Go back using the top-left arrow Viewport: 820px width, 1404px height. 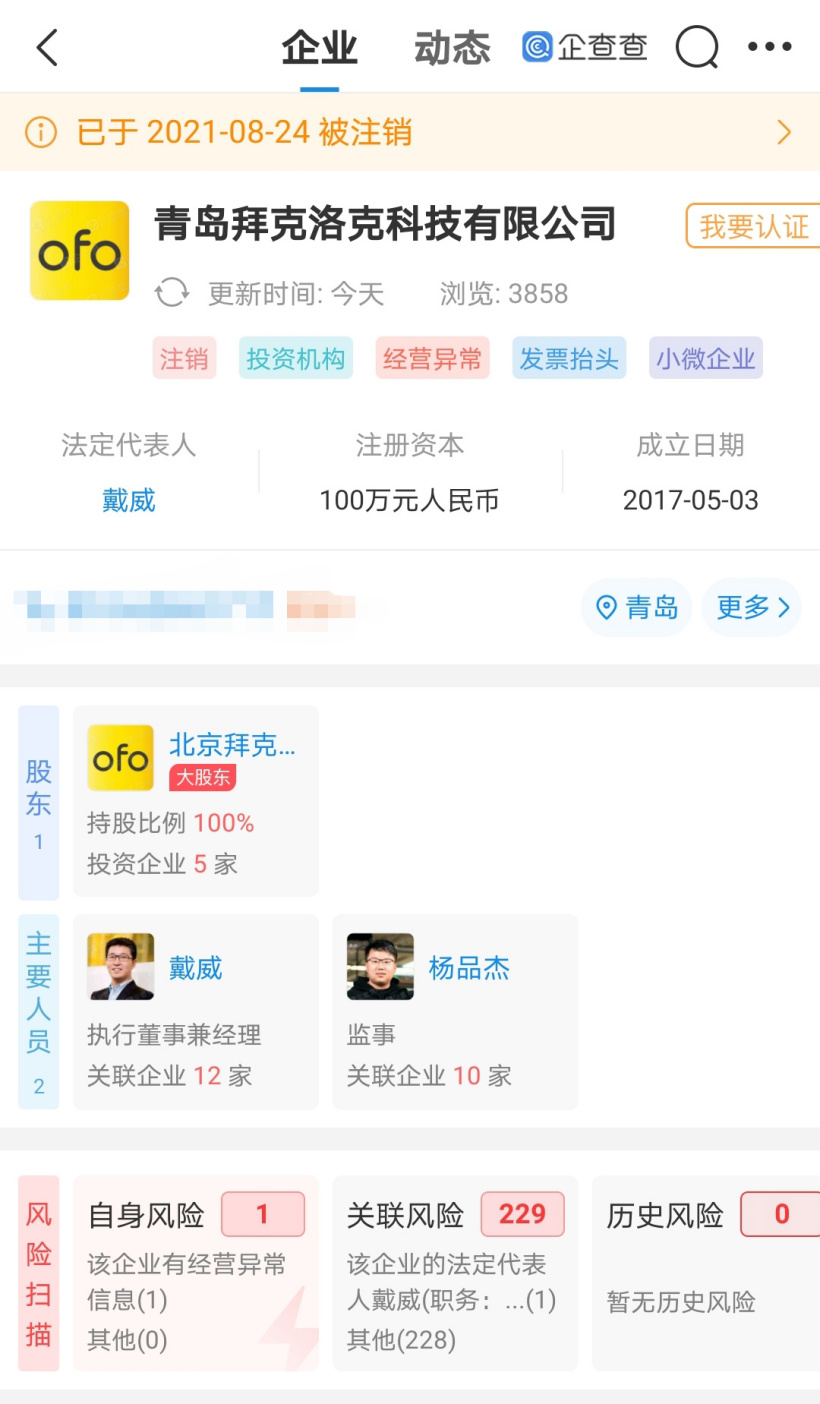click(47, 47)
